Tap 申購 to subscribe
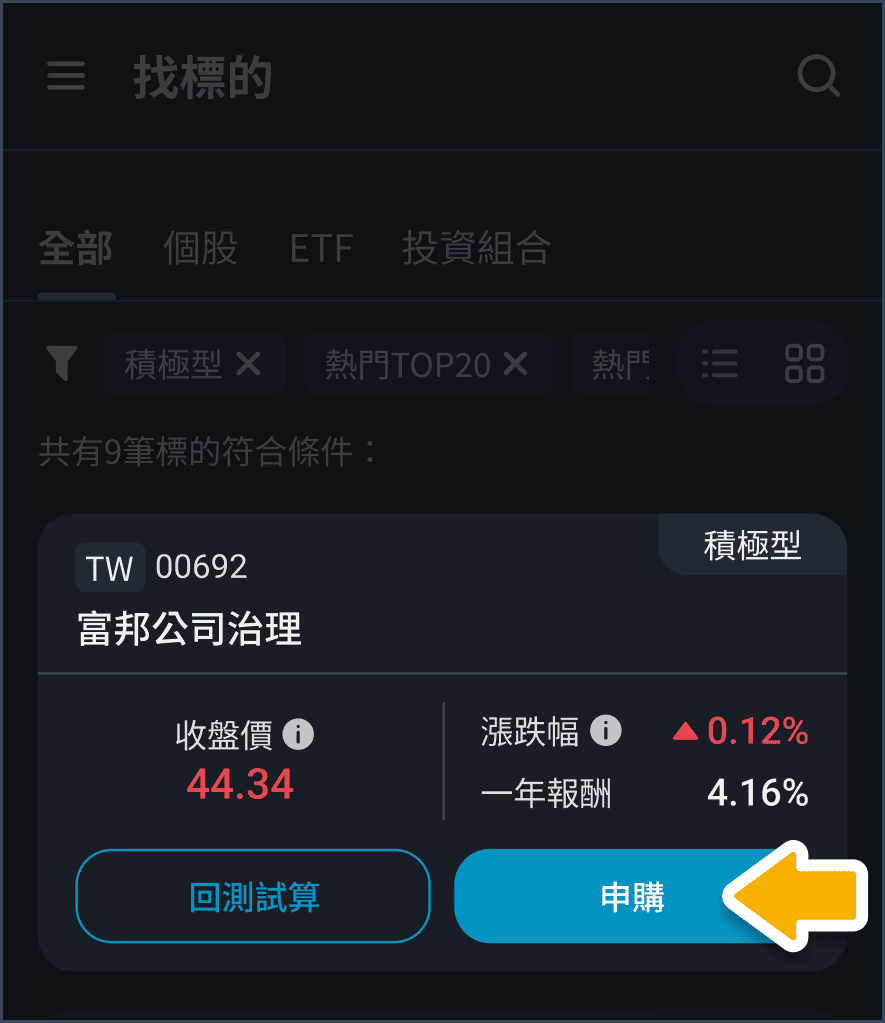885x1023 pixels. coord(600,896)
